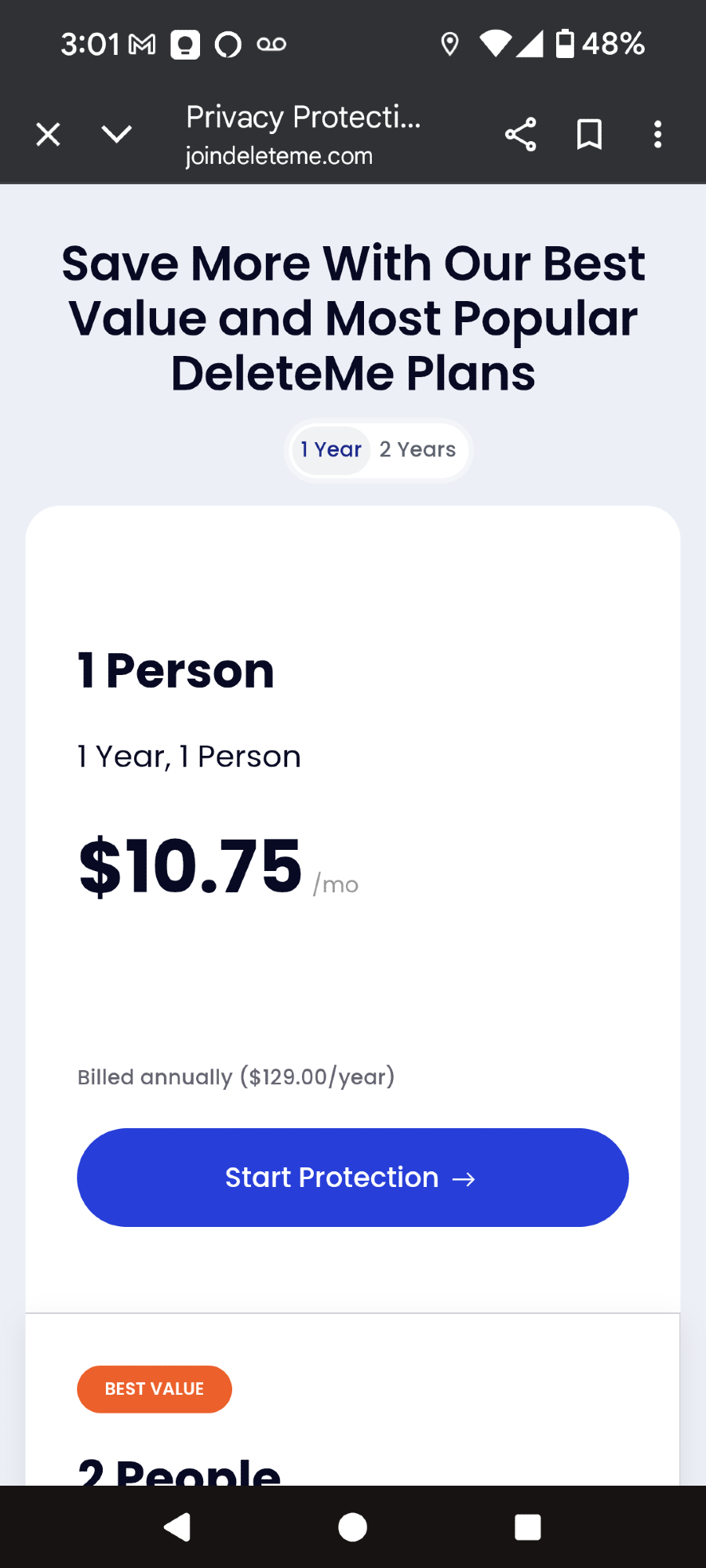This screenshot has height=1568, width=706.
Task: Go back using the system navigation bar
Action: 178,1526
